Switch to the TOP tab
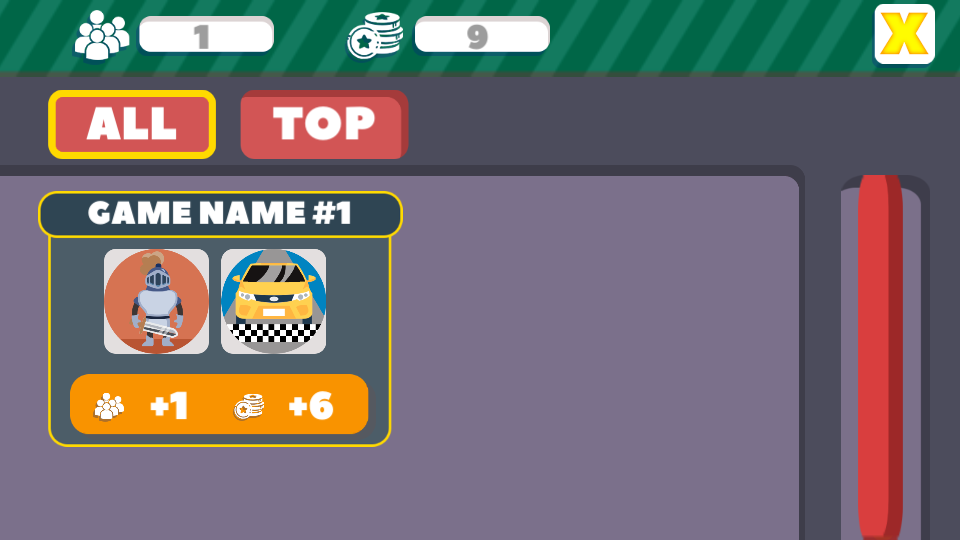The image size is (960, 540). tap(323, 124)
